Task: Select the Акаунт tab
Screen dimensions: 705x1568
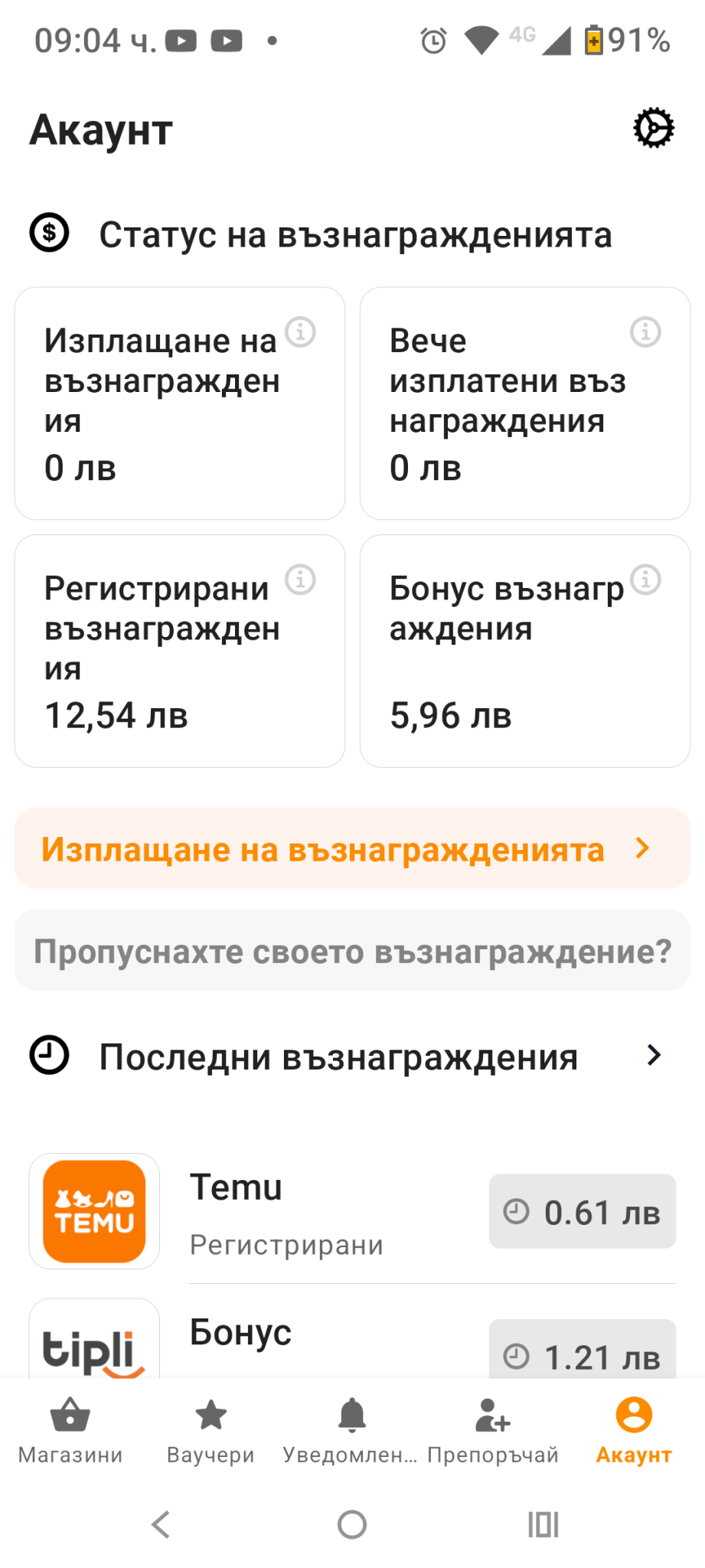Action: tap(634, 1429)
